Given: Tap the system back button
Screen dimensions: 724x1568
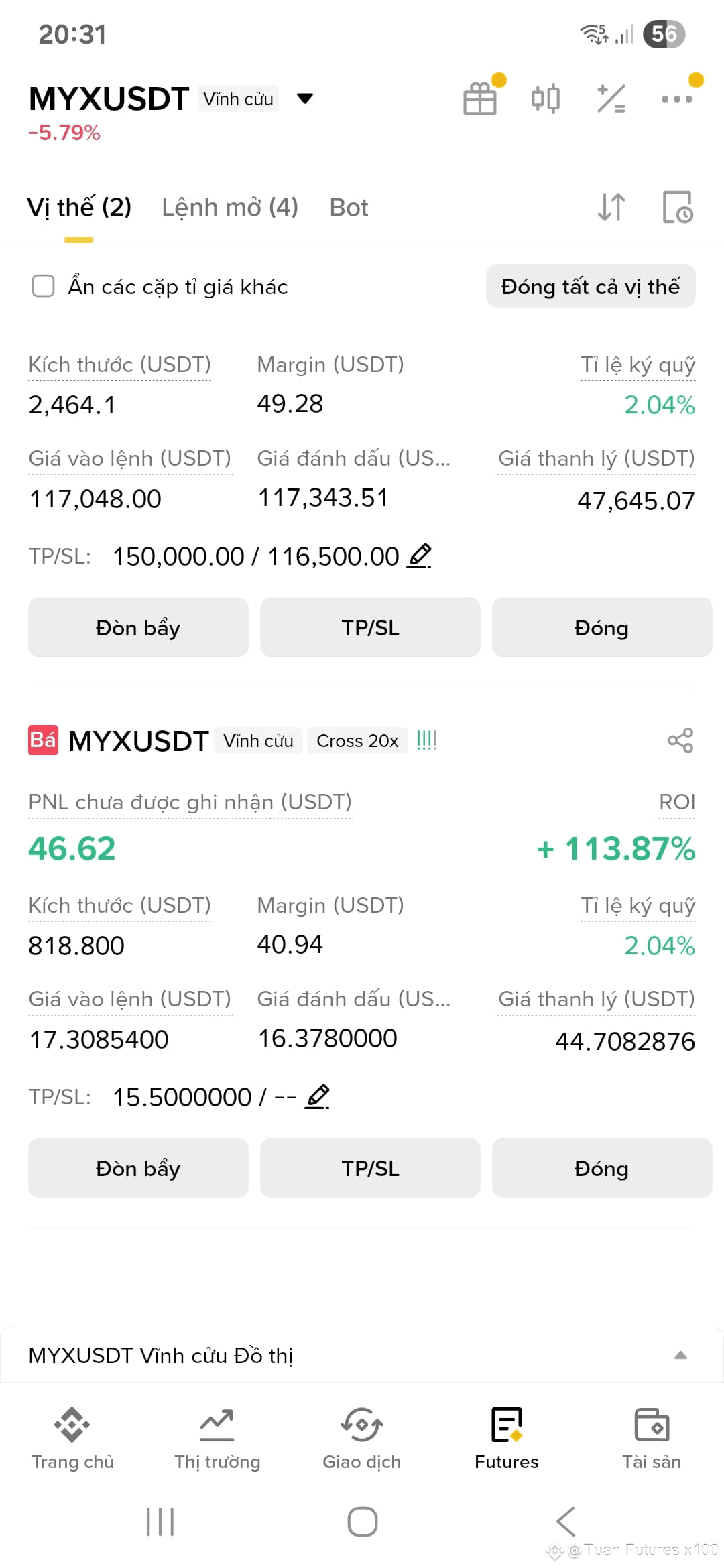Looking at the screenshot, I should 566,1521.
